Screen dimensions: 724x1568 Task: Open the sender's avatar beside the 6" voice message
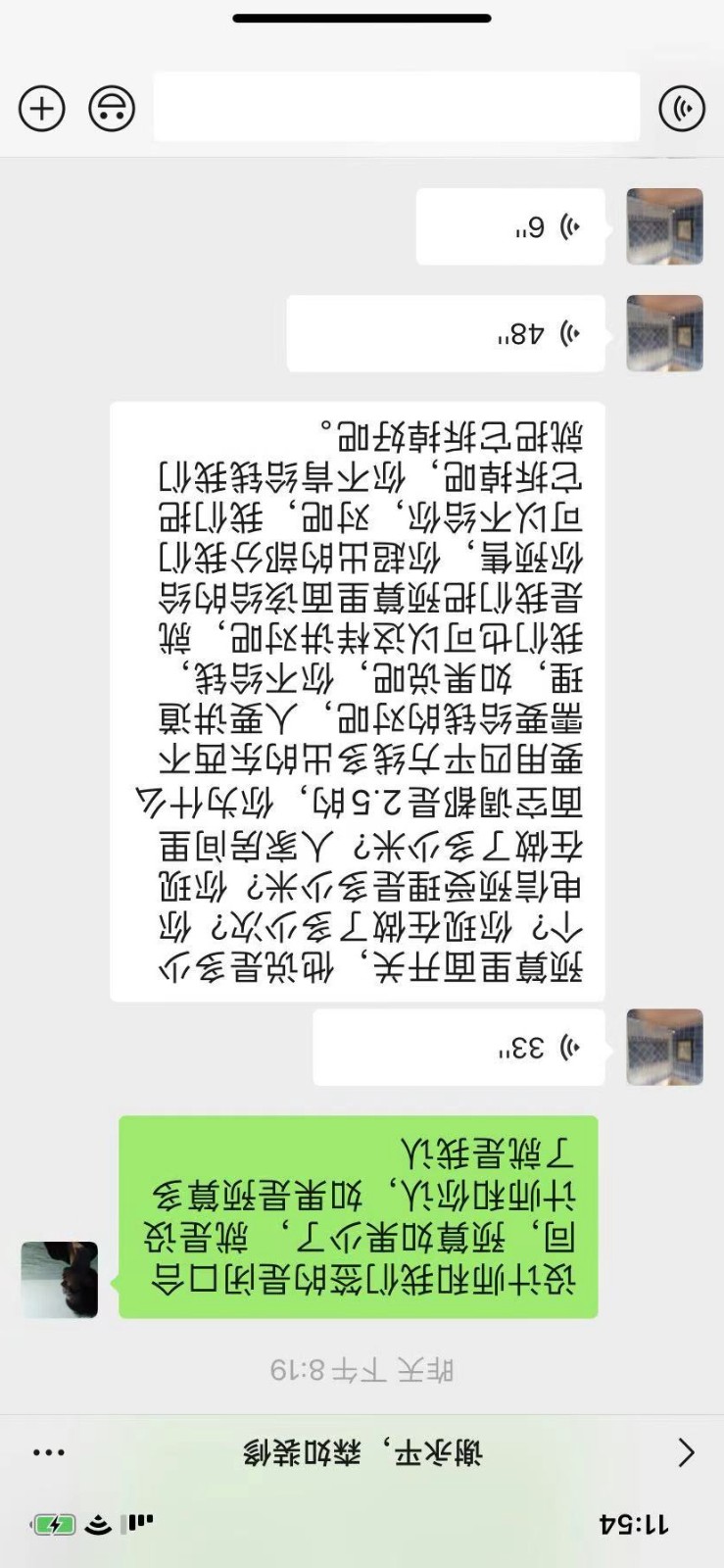[x=664, y=226]
